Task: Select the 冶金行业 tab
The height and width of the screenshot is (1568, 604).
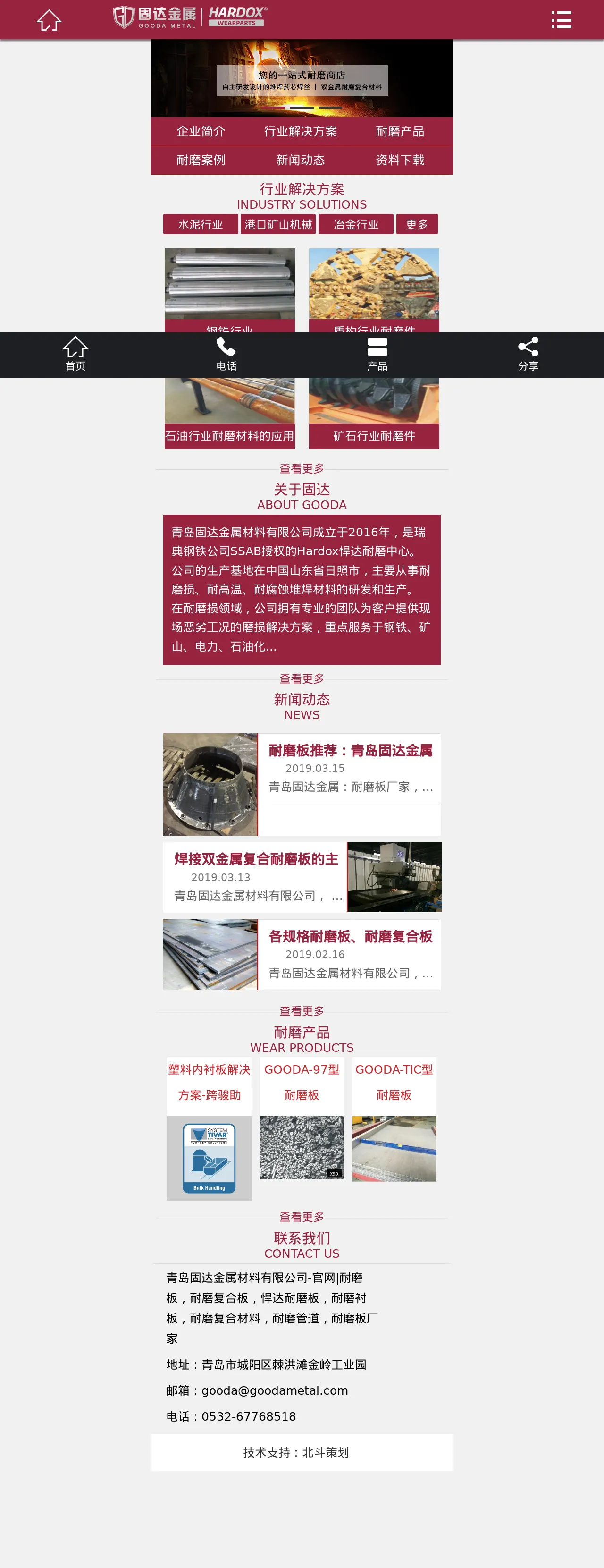Action: (x=356, y=225)
